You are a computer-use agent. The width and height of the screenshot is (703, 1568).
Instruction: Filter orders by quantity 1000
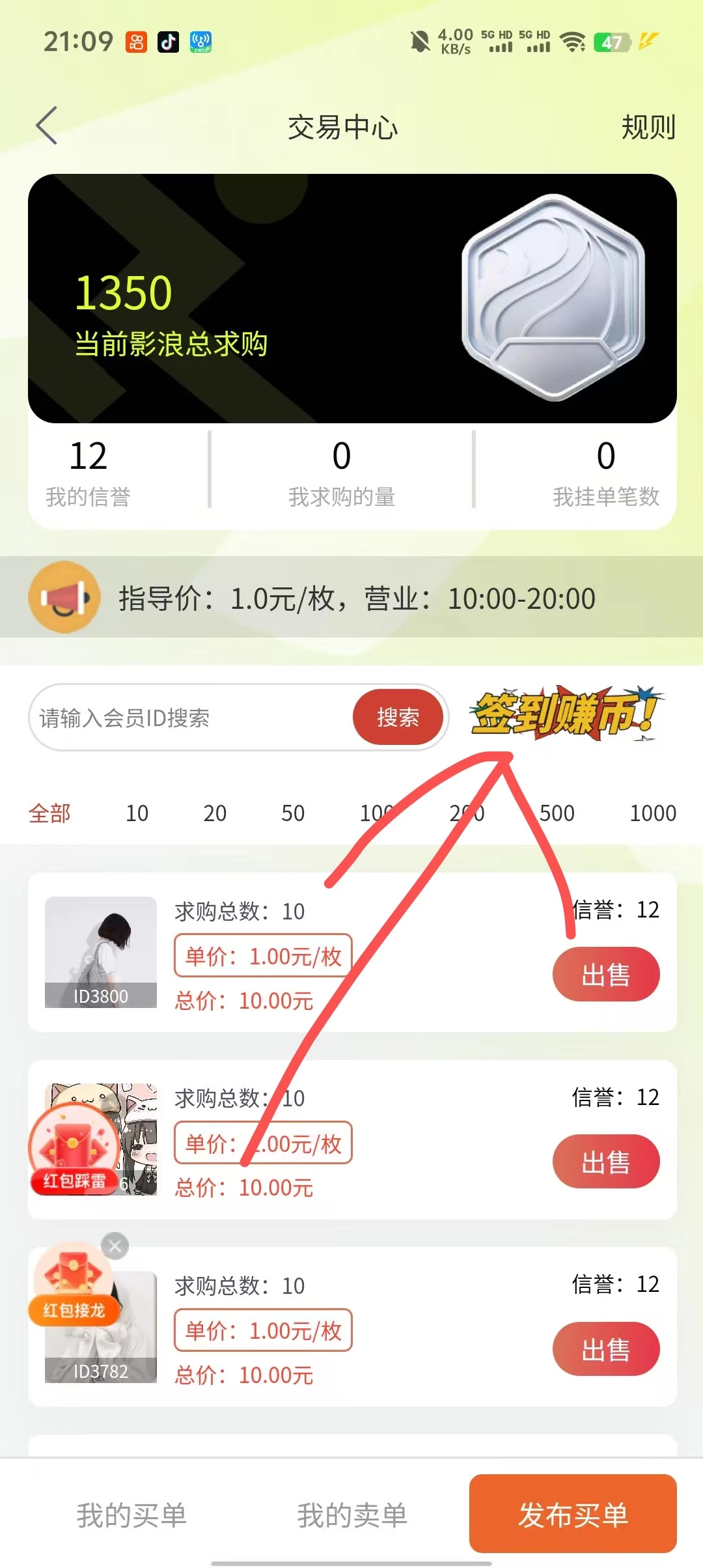[653, 813]
